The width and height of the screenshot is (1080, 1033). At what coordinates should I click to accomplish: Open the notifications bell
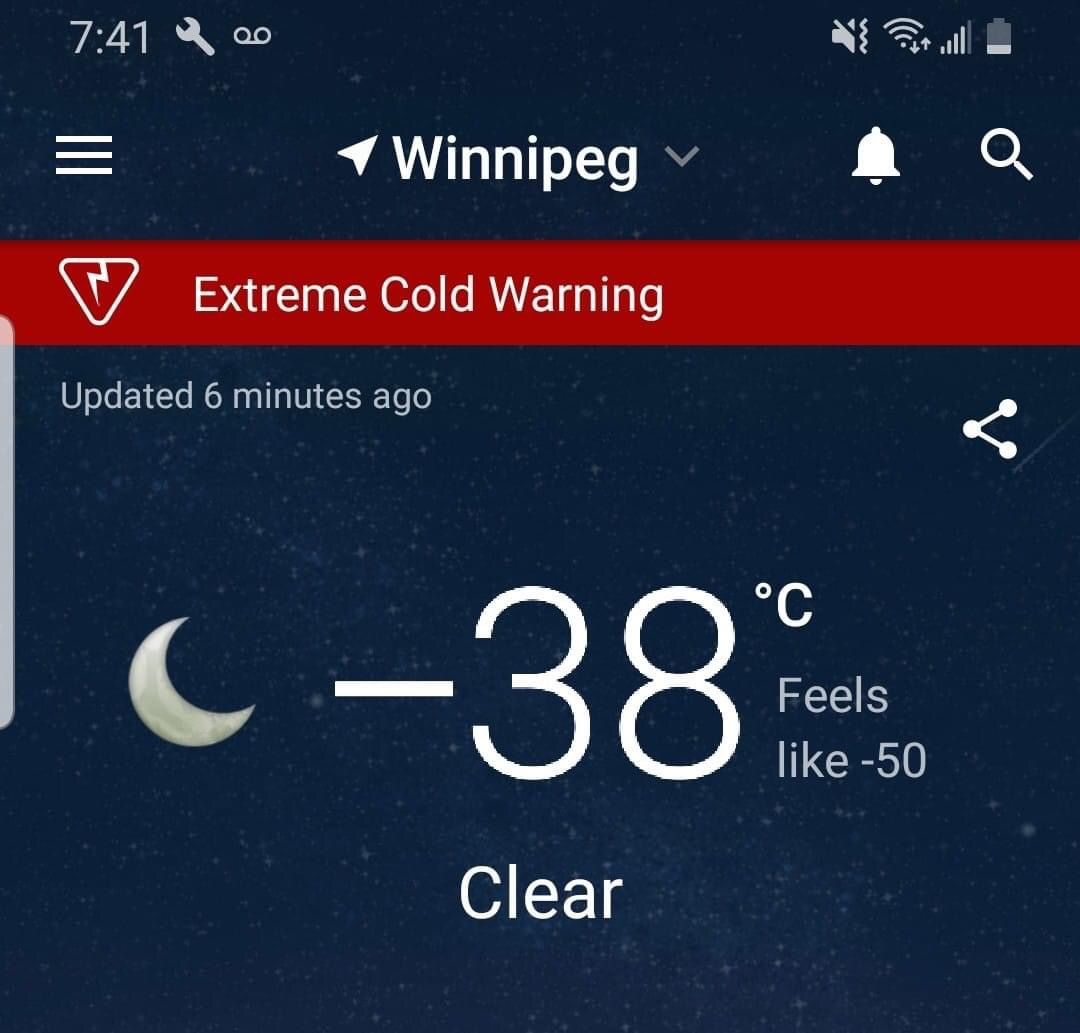click(875, 157)
